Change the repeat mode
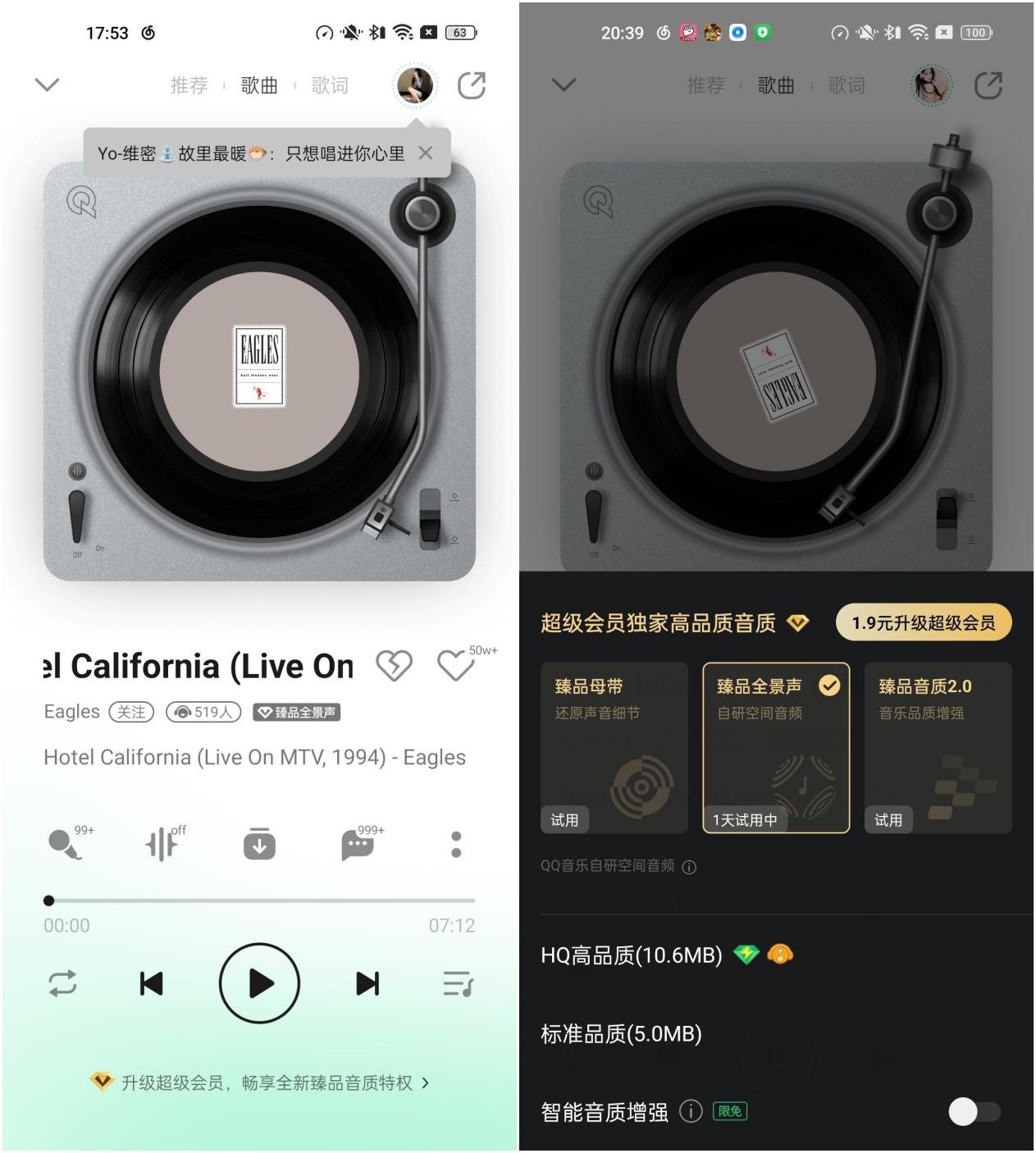Viewport: 1036px width, 1153px height. pyautogui.click(x=62, y=983)
